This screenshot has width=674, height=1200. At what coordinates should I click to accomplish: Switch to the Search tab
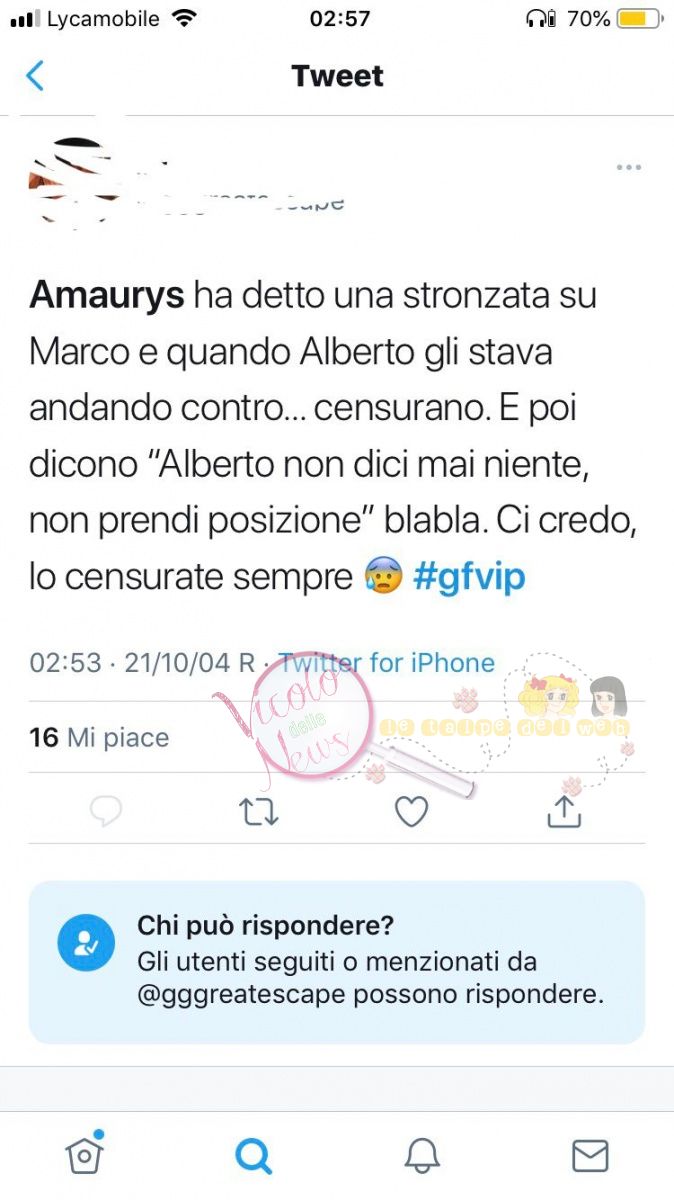click(253, 1156)
